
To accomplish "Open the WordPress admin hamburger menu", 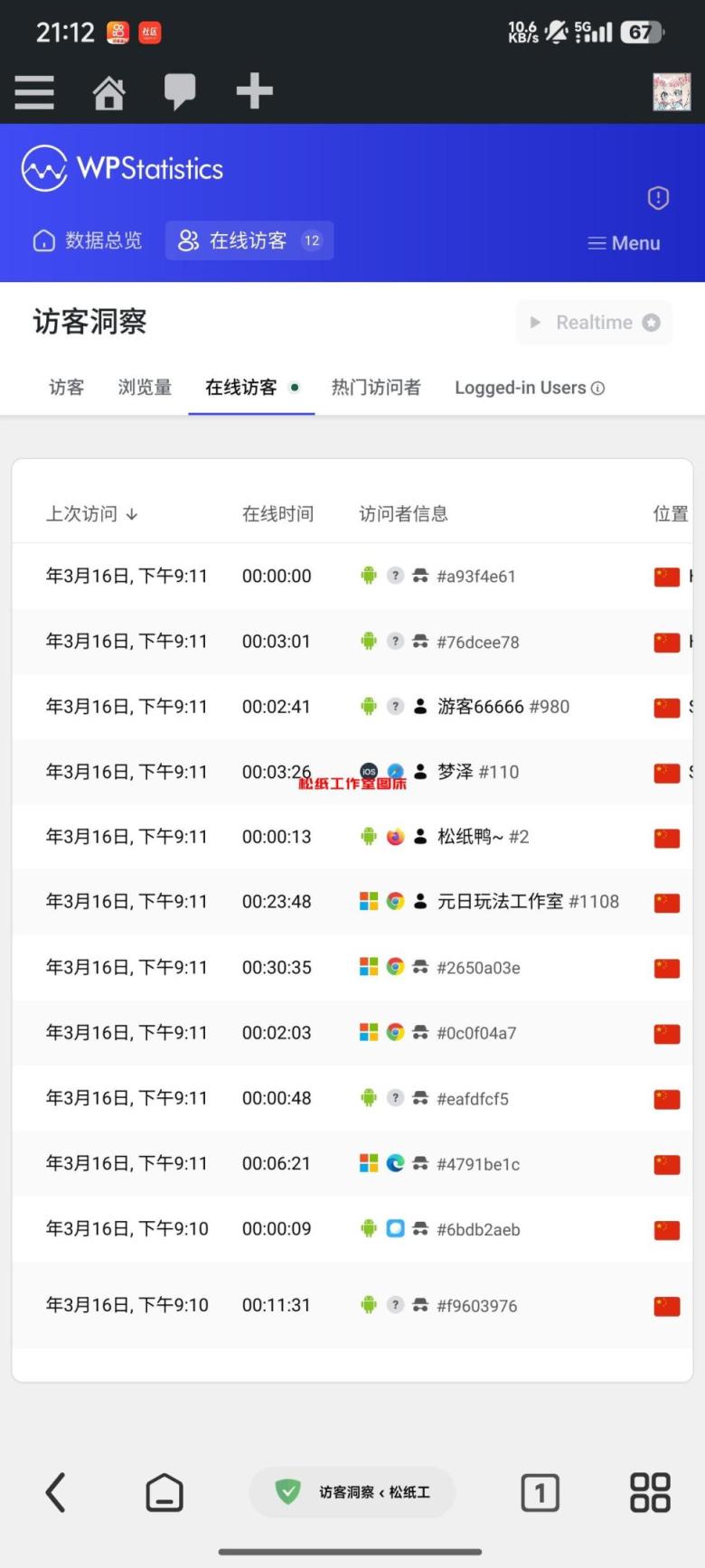I will click(34, 91).
